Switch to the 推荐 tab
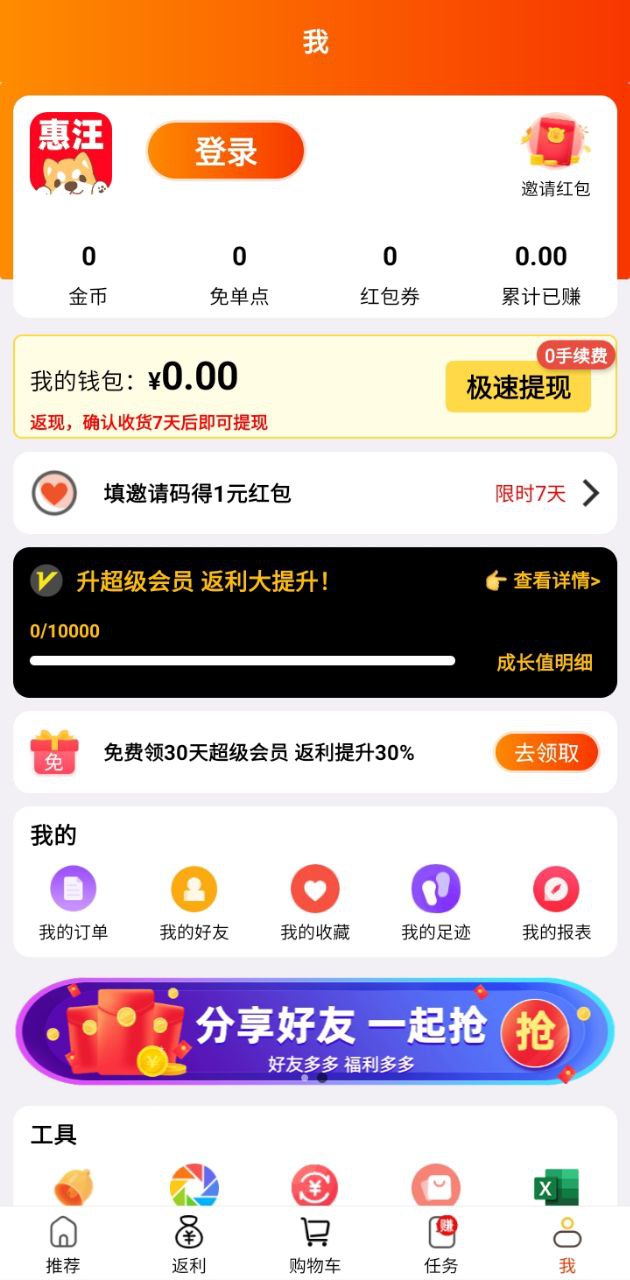The height and width of the screenshot is (1280, 630). 63,1244
